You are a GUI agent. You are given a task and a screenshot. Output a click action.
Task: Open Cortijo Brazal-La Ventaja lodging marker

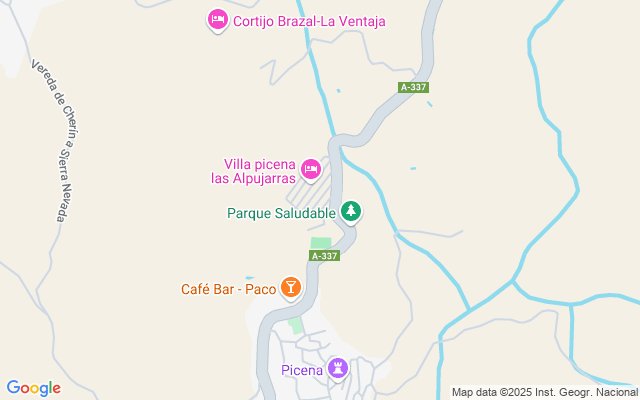tap(217, 19)
